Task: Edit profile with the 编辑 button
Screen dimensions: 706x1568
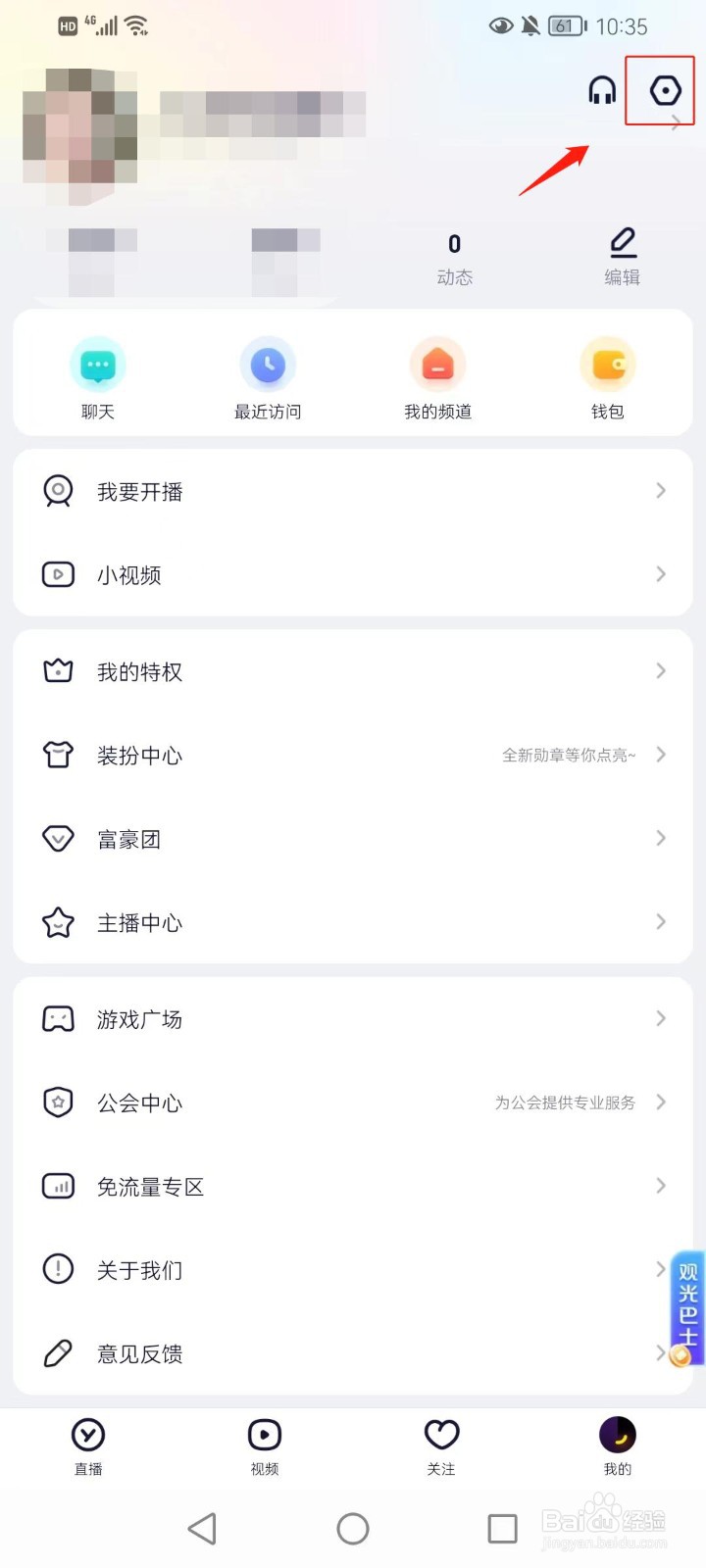Action: point(623,256)
